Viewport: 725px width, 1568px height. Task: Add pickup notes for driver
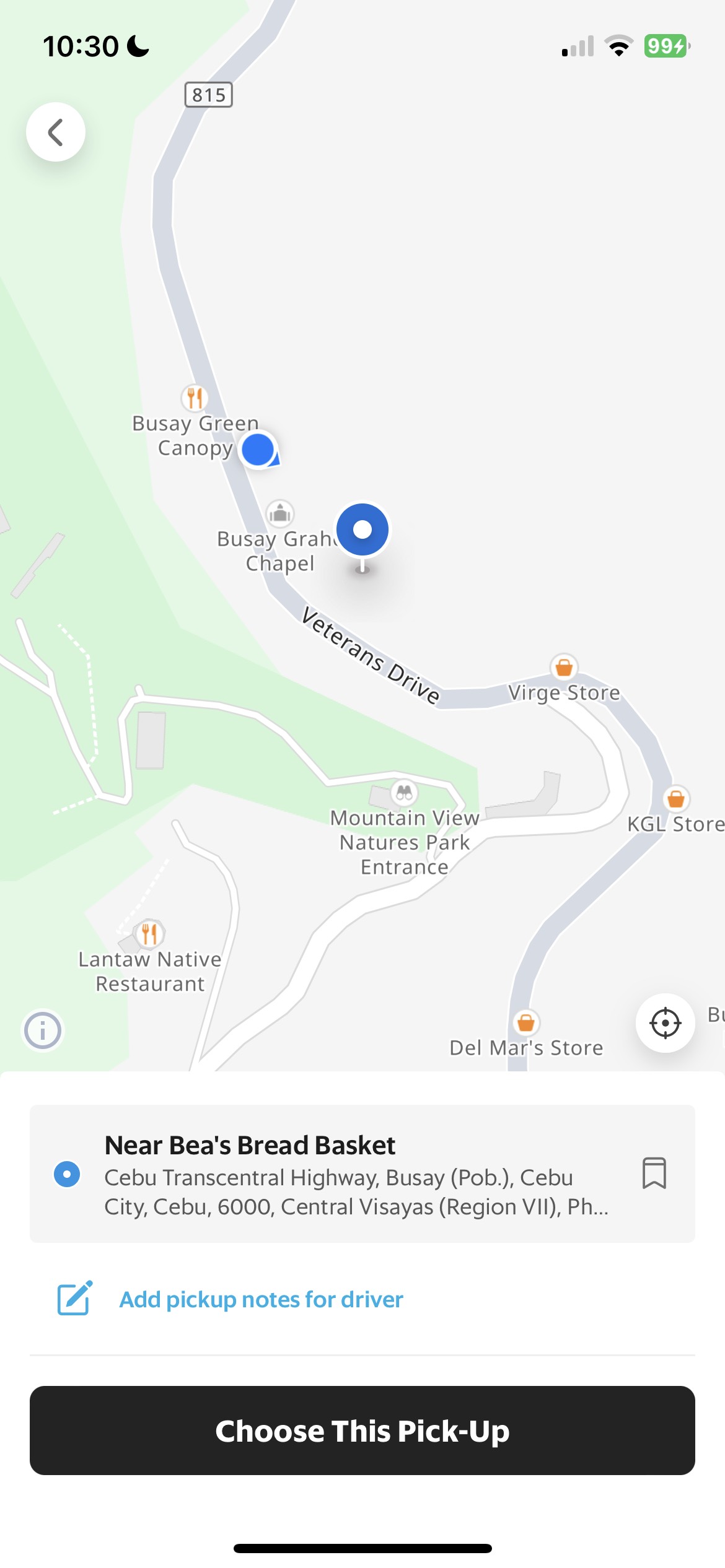pos(261,1299)
